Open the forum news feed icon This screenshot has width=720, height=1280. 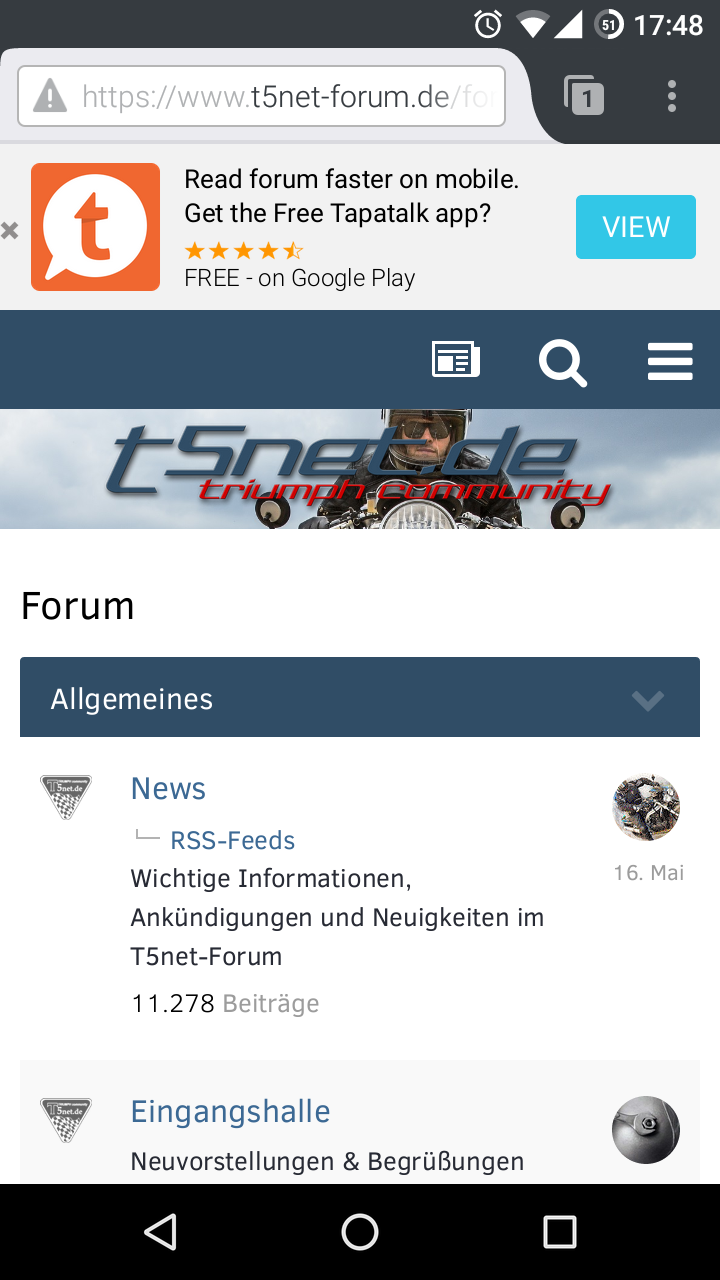click(x=456, y=360)
